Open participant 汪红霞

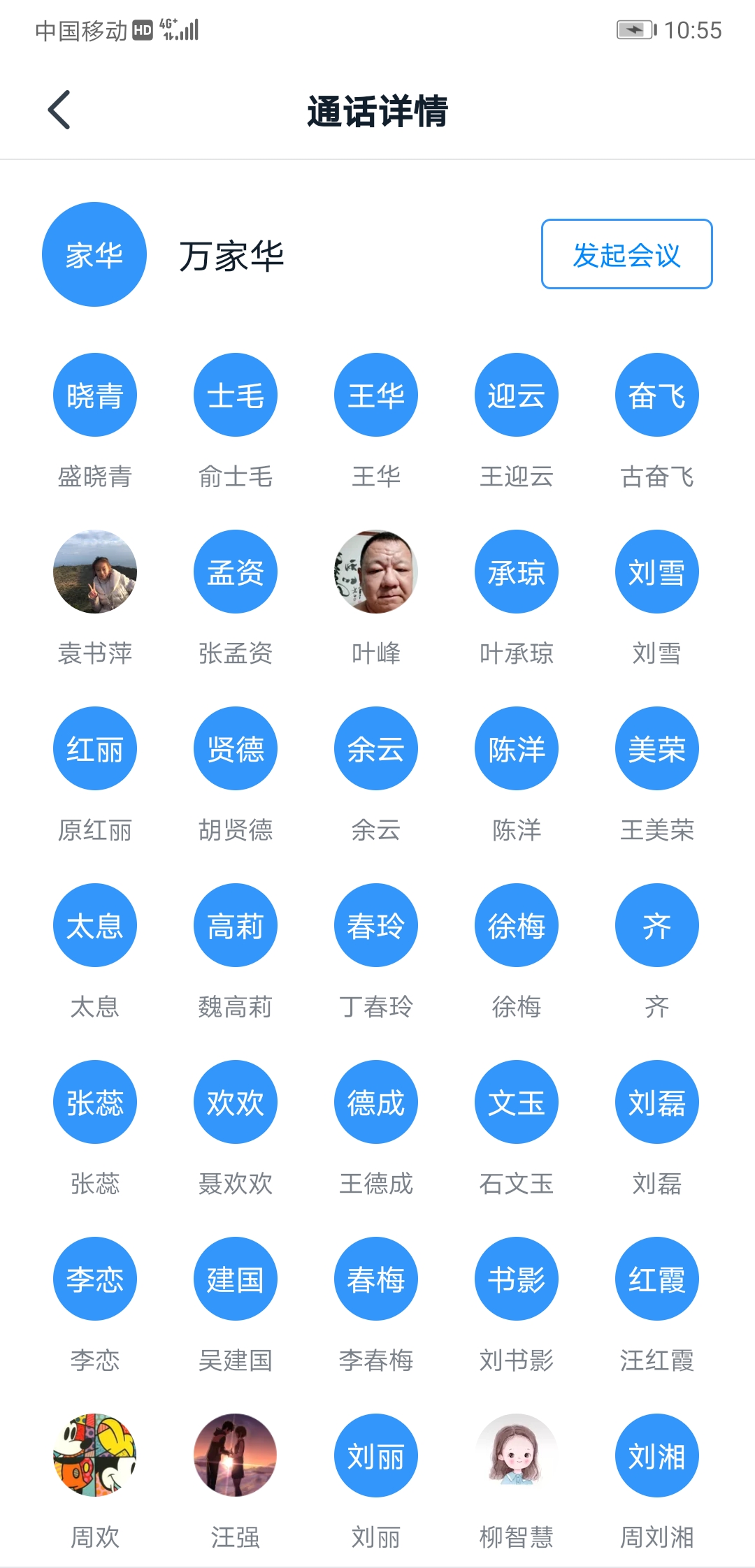(656, 1279)
